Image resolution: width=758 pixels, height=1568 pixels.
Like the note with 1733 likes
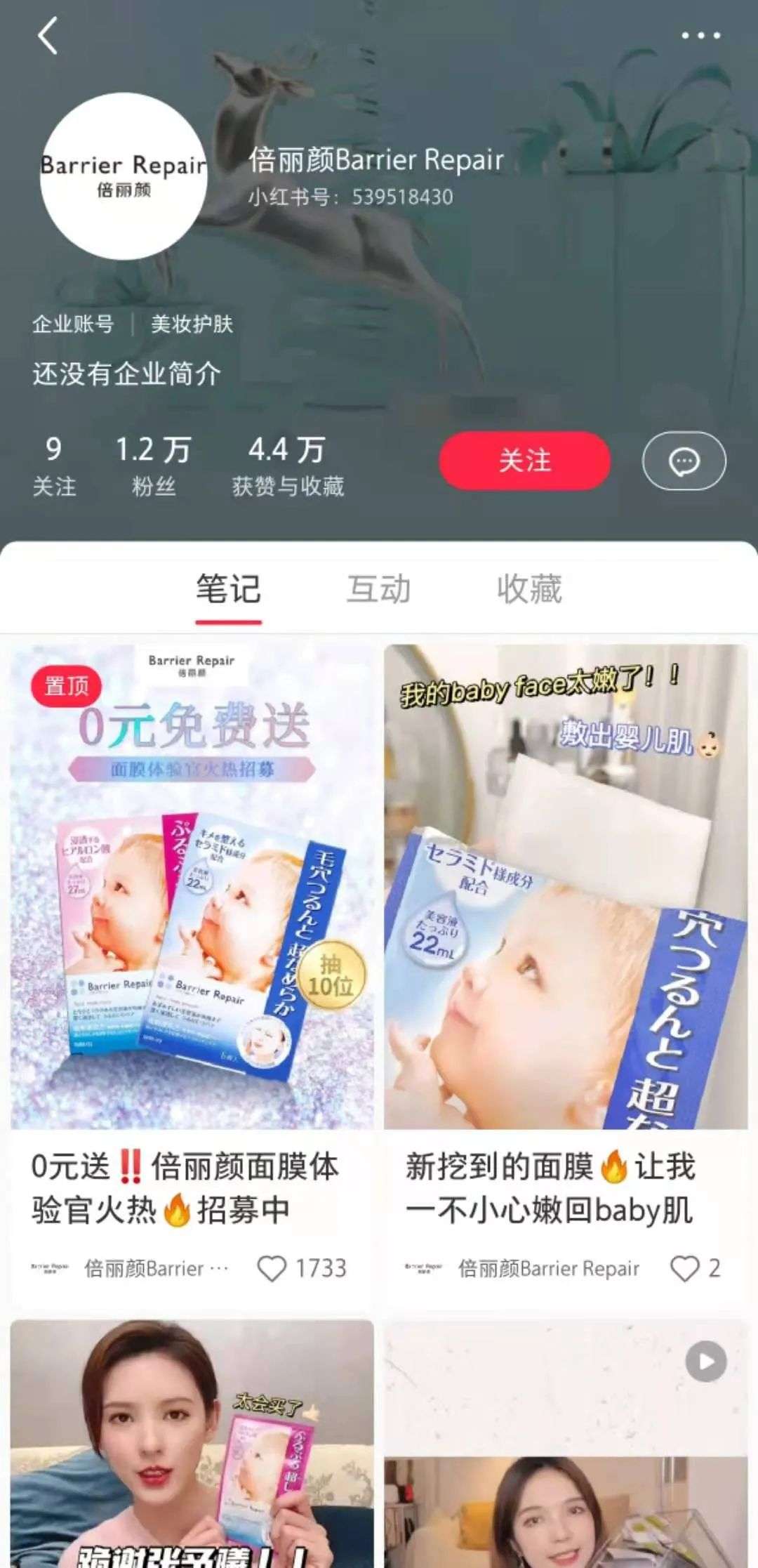pos(272,1268)
